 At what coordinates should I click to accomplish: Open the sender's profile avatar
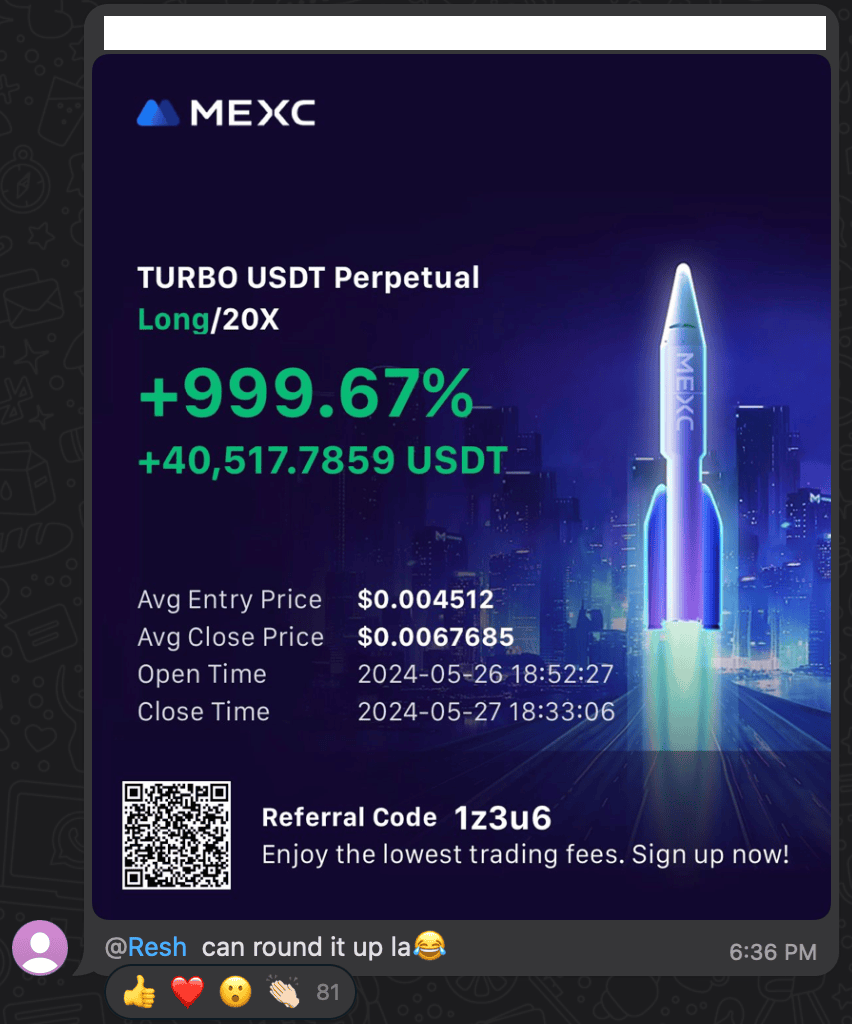tap(40, 947)
